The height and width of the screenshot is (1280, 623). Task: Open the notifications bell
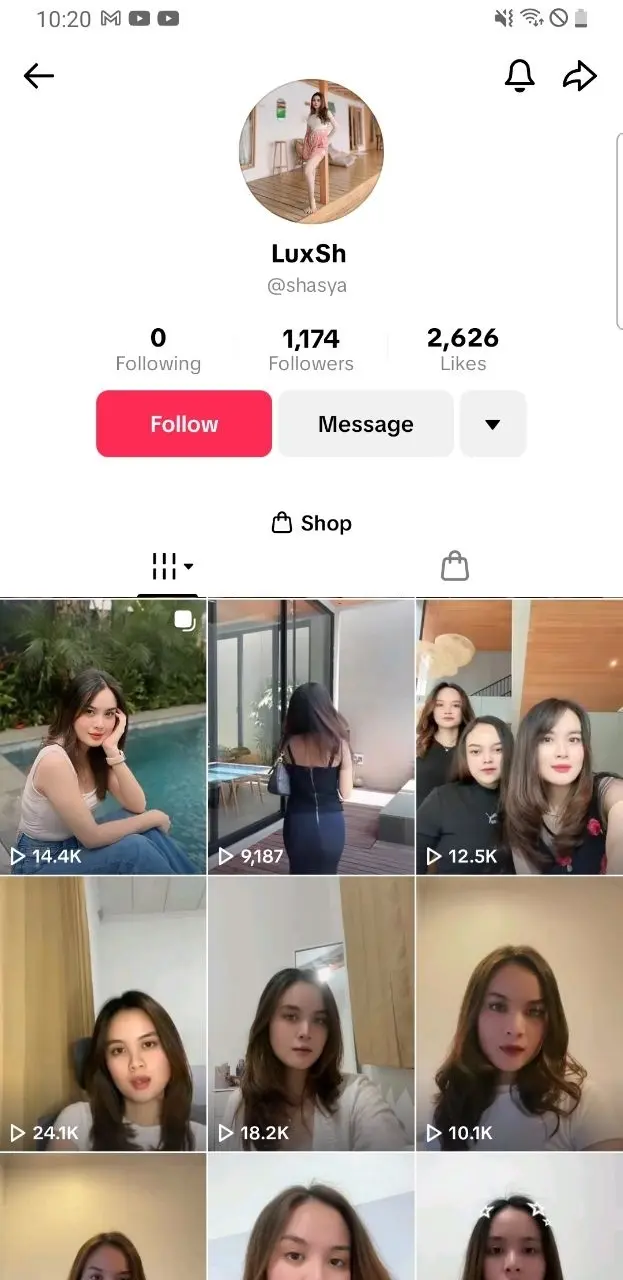(x=519, y=76)
